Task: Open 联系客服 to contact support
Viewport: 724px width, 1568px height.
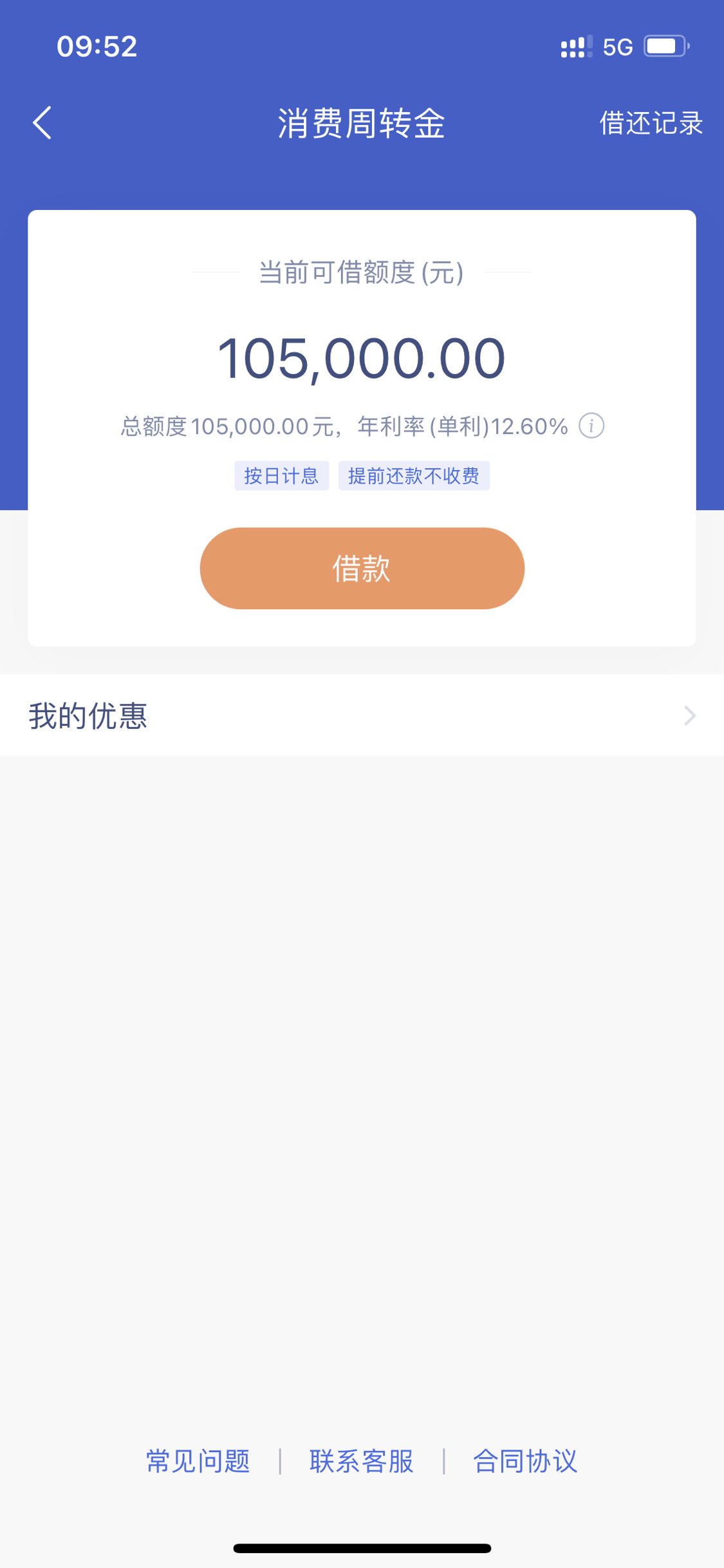Action: (x=361, y=1461)
